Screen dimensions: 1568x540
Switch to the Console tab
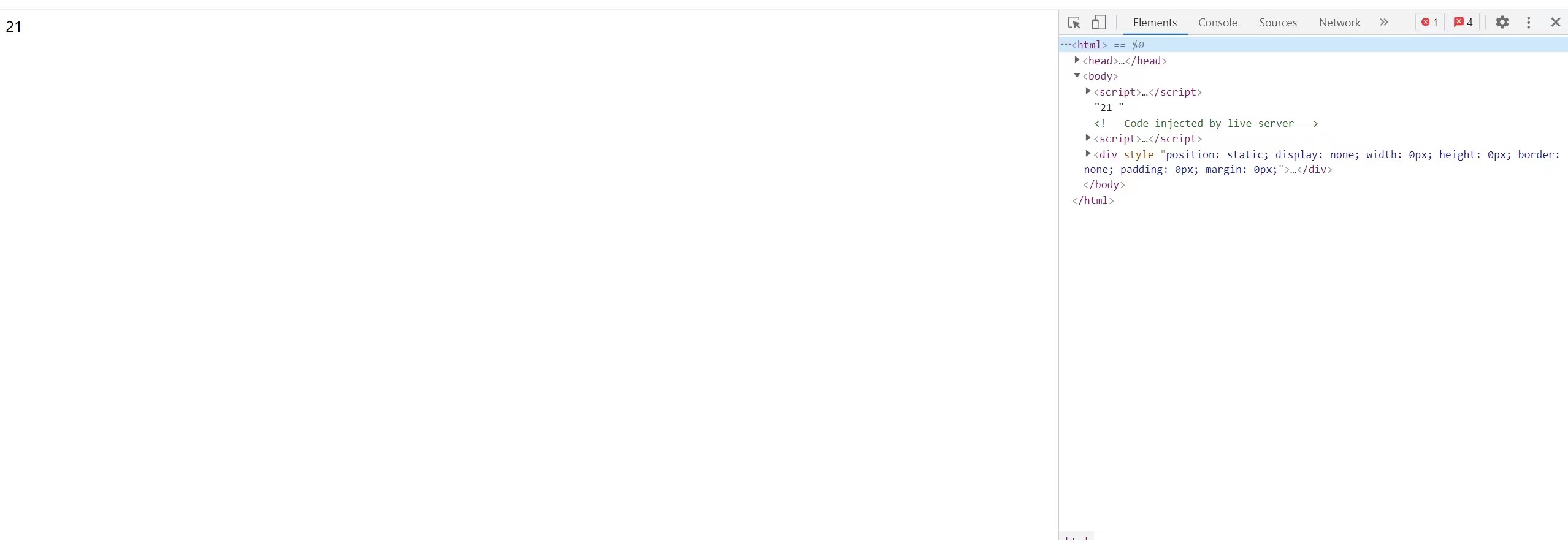[1217, 23]
